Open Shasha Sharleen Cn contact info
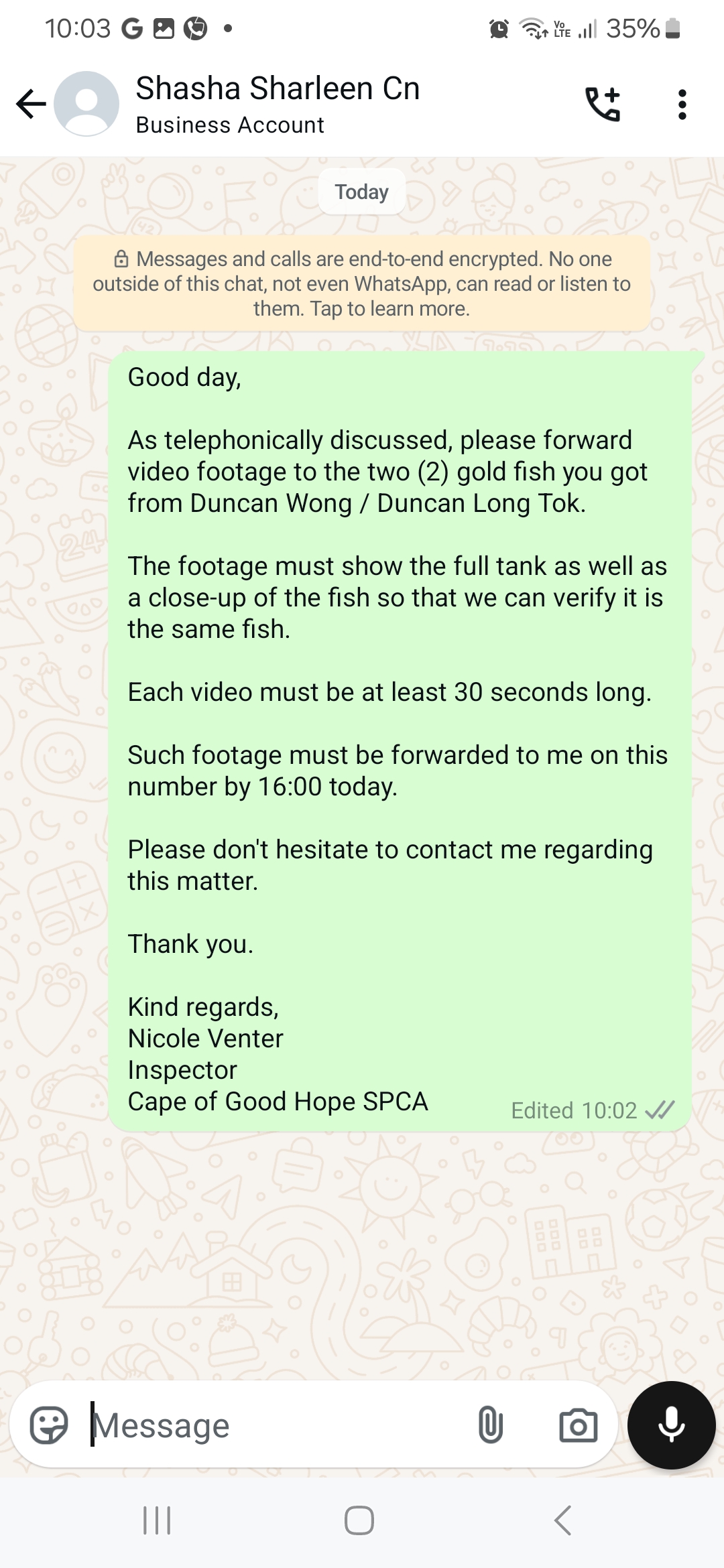724x1568 pixels. point(278,104)
